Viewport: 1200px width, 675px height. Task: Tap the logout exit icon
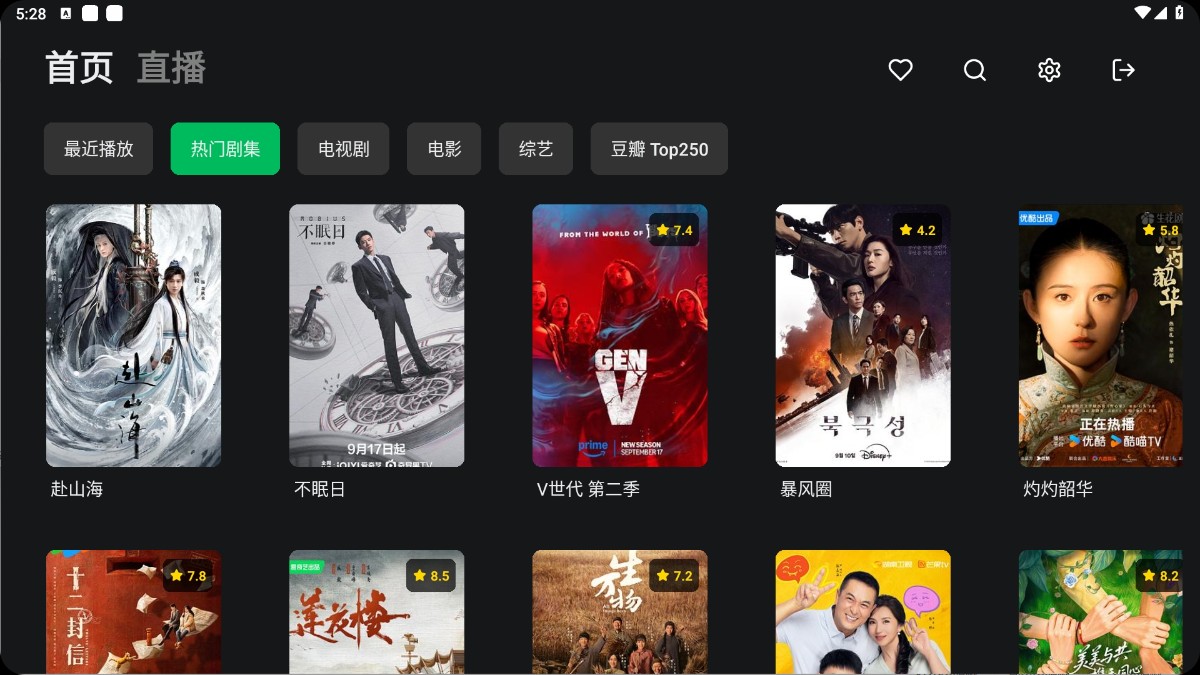click(x=1123, y=70)
